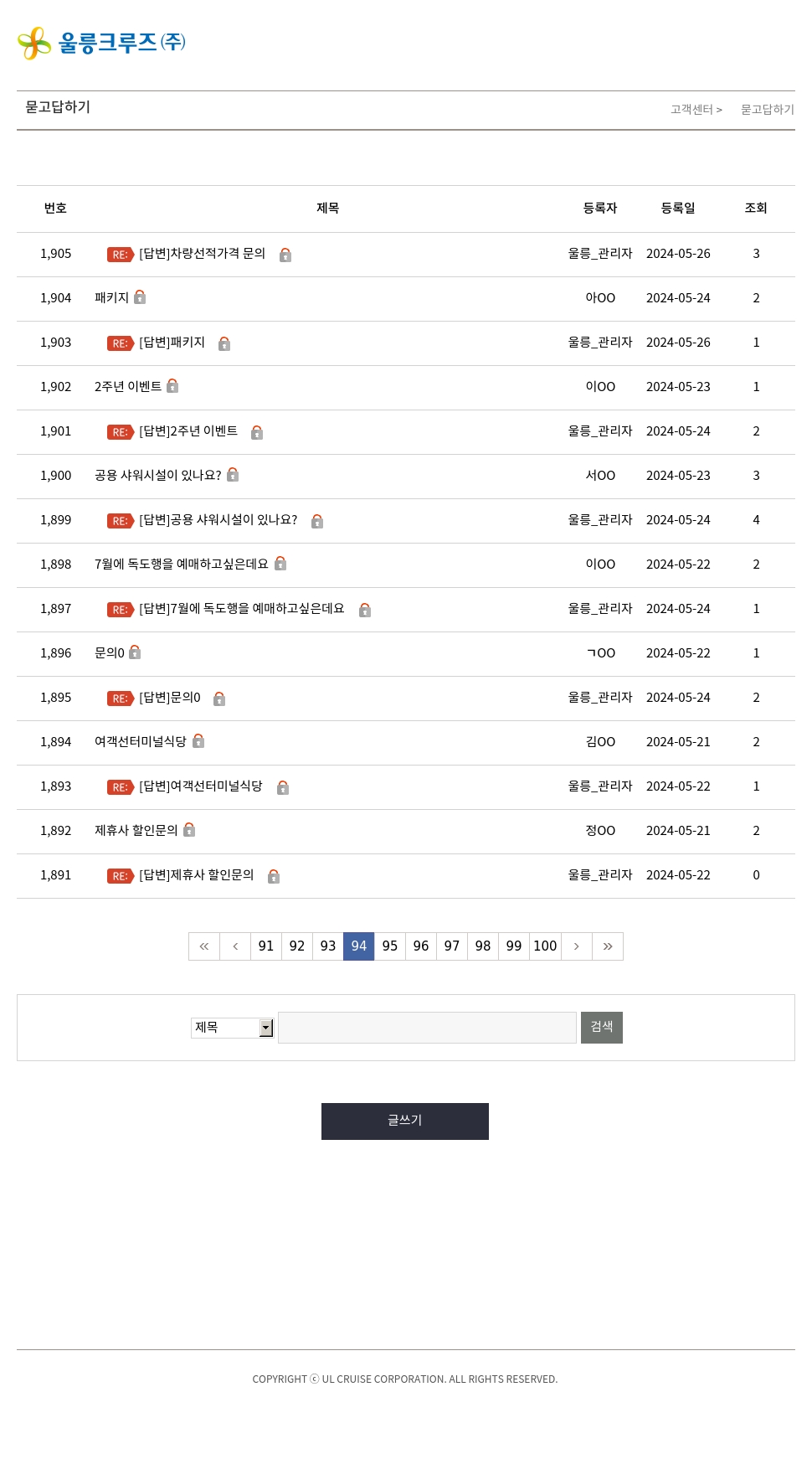The height and width of the screenshot is (1459, 812).
Task: Tap the 검색 search button
Action: pos(602,1028)
